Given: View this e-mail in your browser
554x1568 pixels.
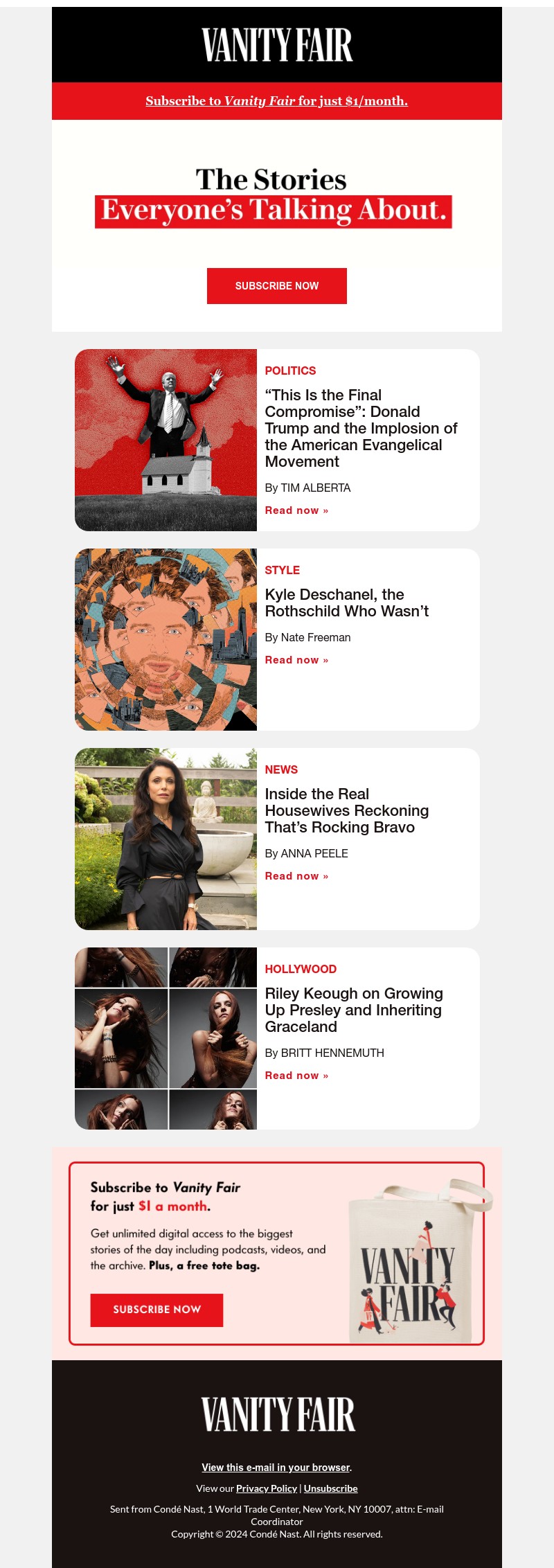Looking at the screenshot, I should [x=276, y=1467].
